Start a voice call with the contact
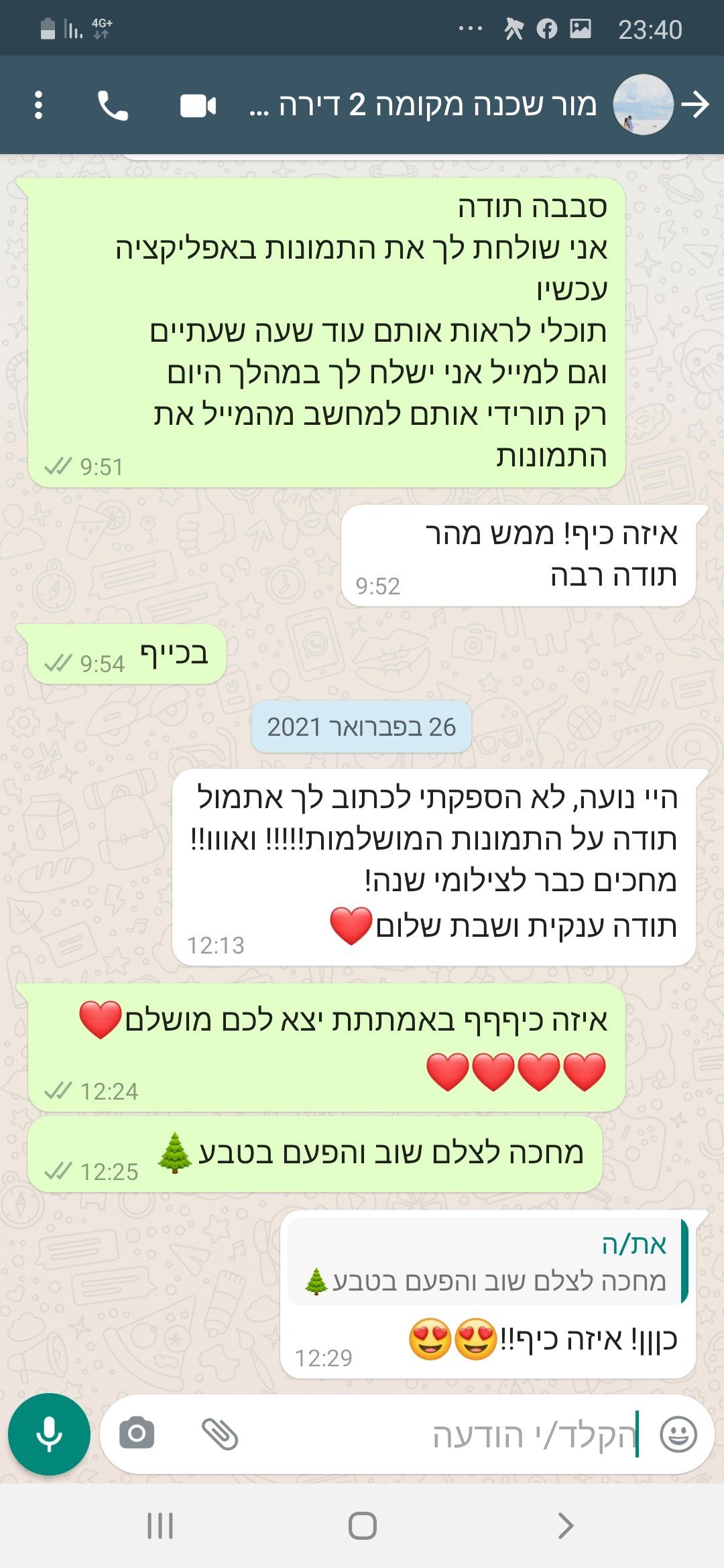Image resolution: width=724 pixels, height=1568 pixels. (x=113, y=105)
